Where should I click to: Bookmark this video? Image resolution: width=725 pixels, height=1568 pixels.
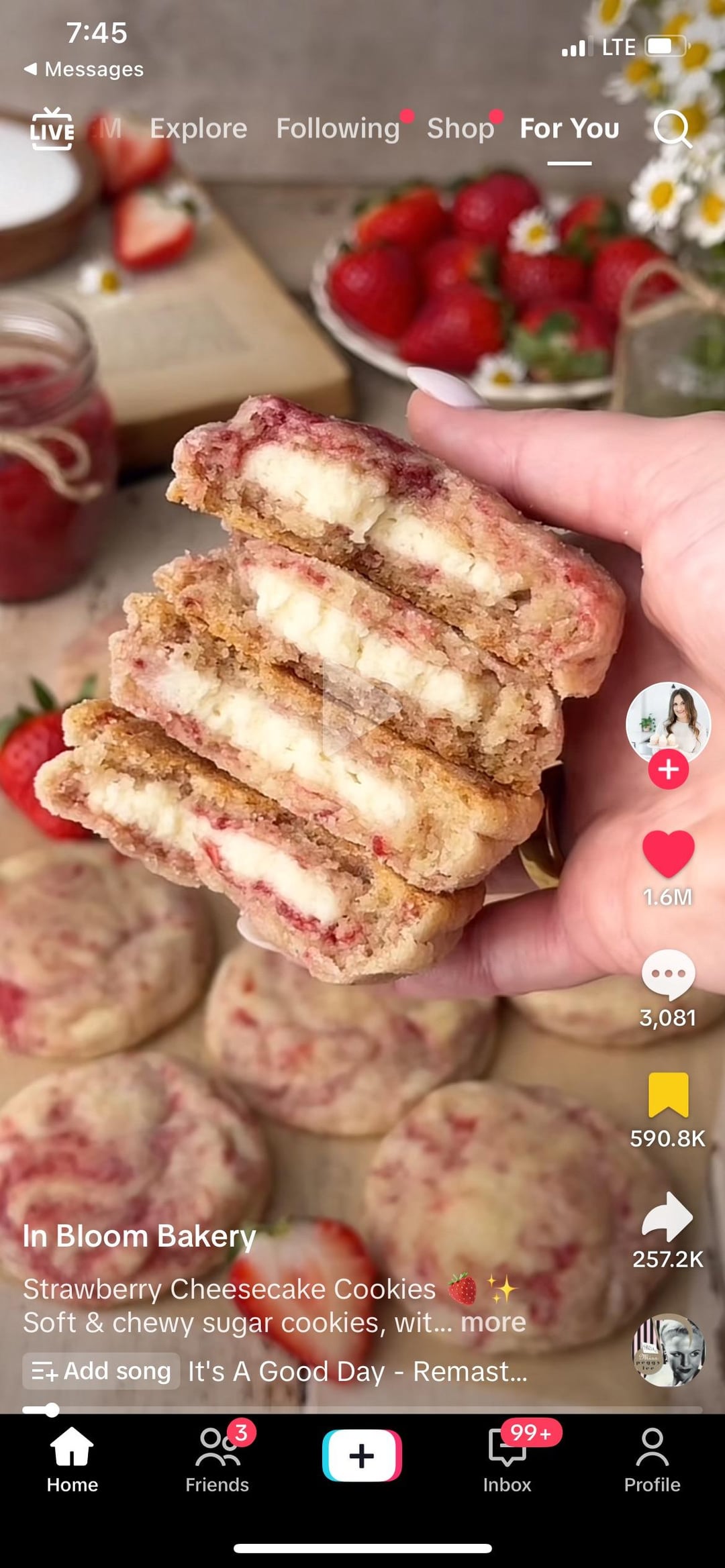[x=668, y=1095]
